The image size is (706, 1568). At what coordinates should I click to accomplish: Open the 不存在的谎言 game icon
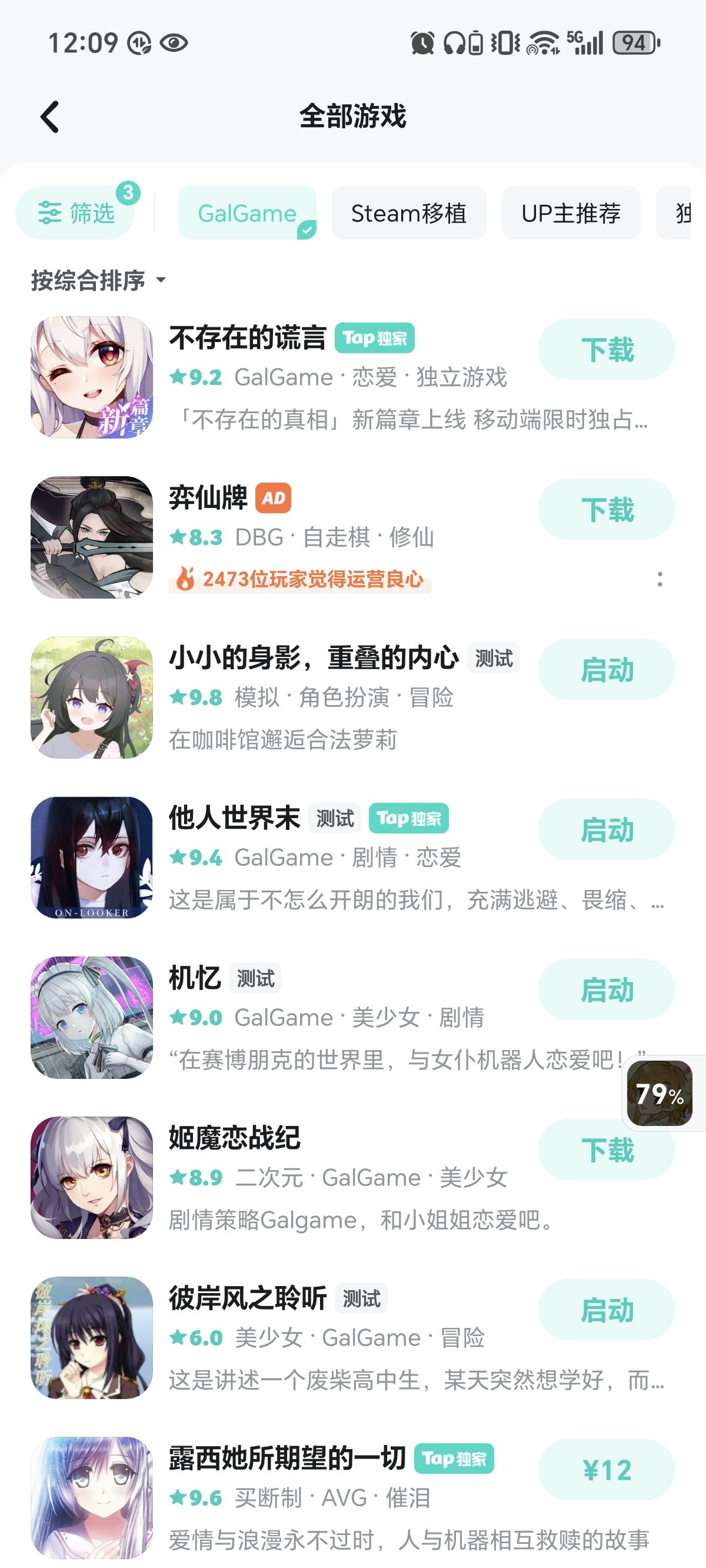coord(92,377)
